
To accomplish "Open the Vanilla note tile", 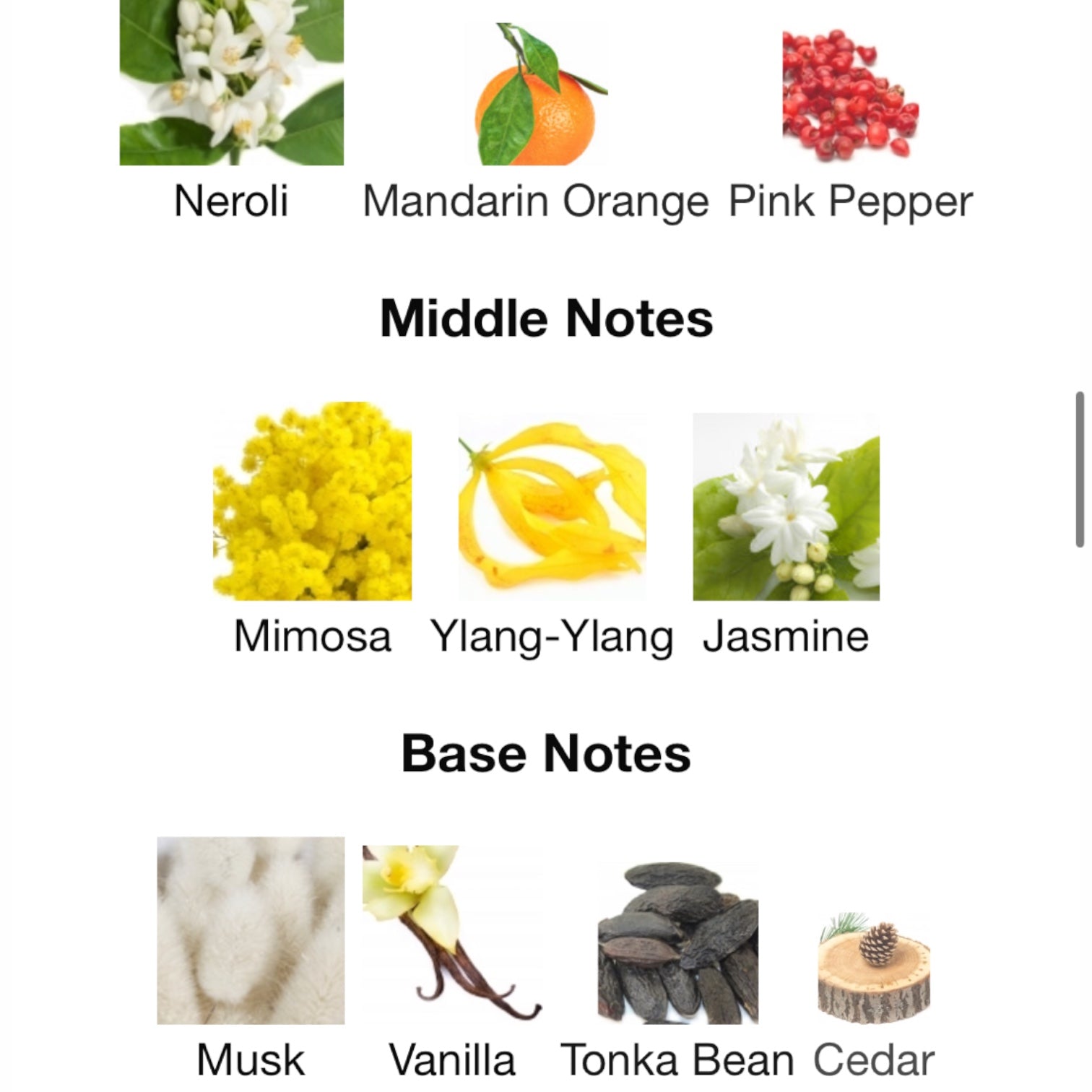I will tap(452, 933).
